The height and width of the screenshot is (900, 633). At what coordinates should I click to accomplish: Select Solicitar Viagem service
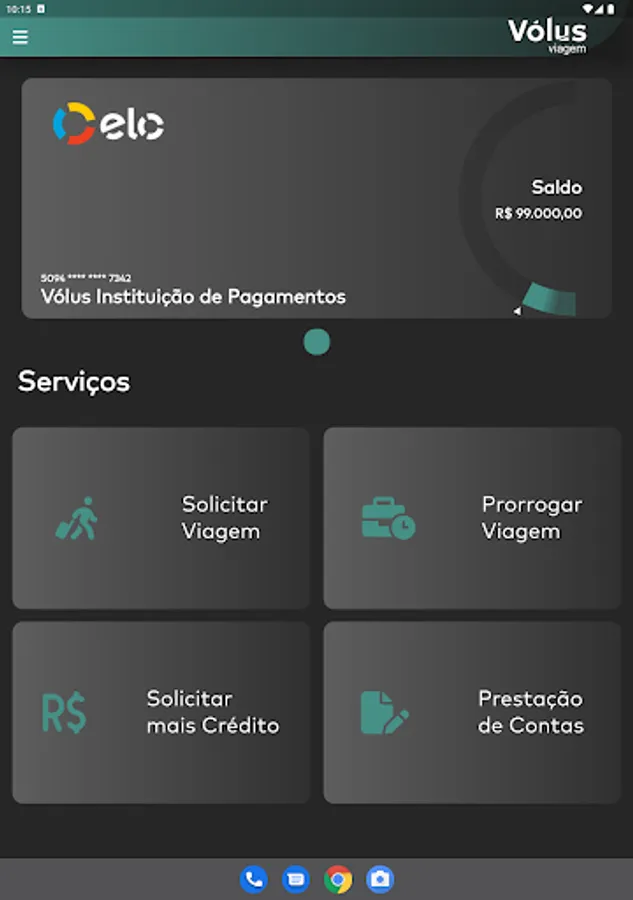tap(161, 518)
